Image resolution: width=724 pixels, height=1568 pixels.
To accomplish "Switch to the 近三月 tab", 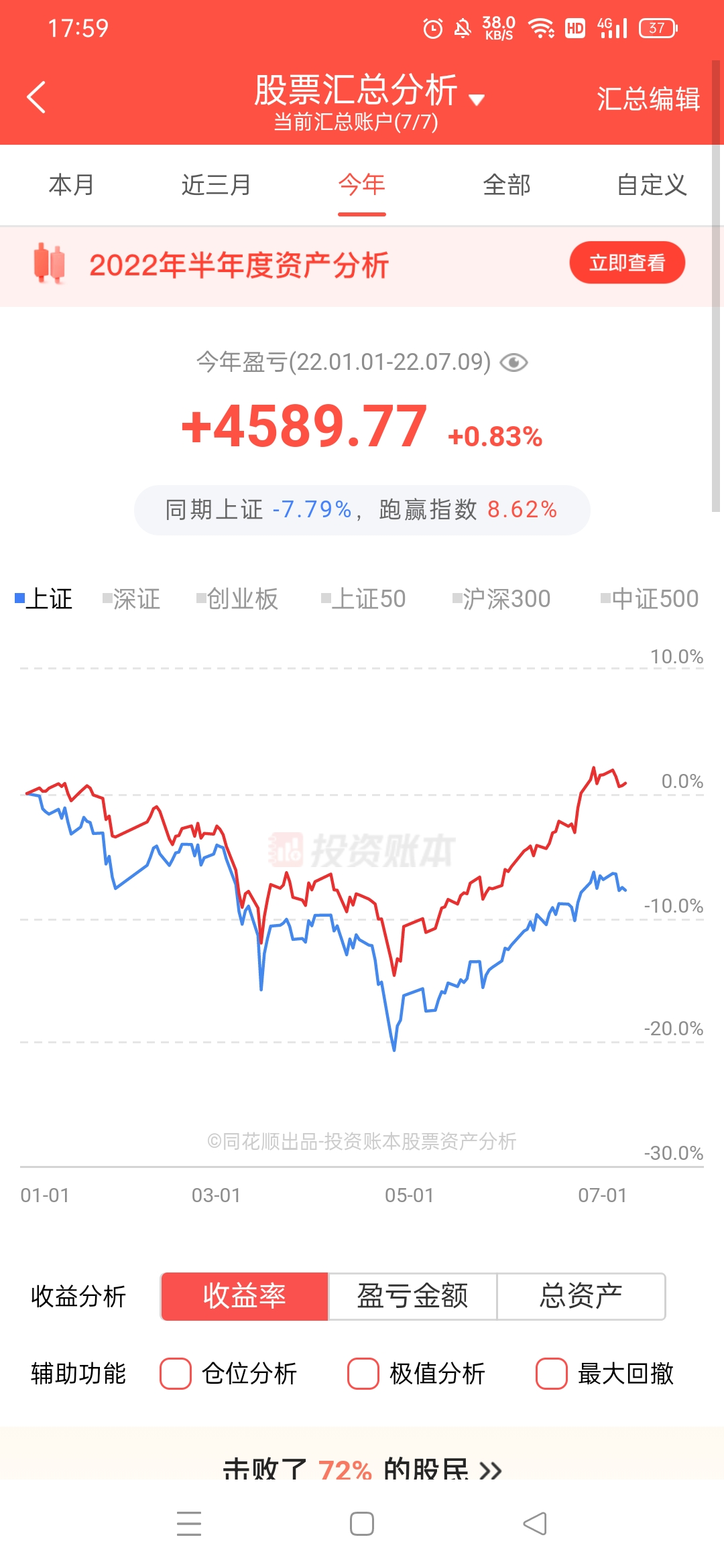I will [216, 185].
